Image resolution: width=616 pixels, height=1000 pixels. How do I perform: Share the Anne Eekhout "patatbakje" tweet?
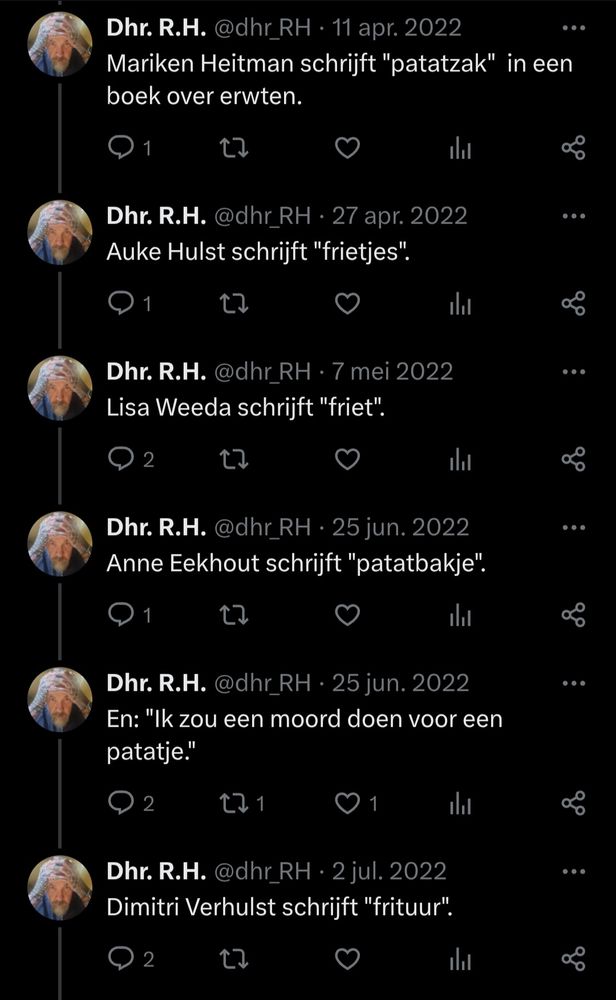pyautogui.click(x=573, y=615)
